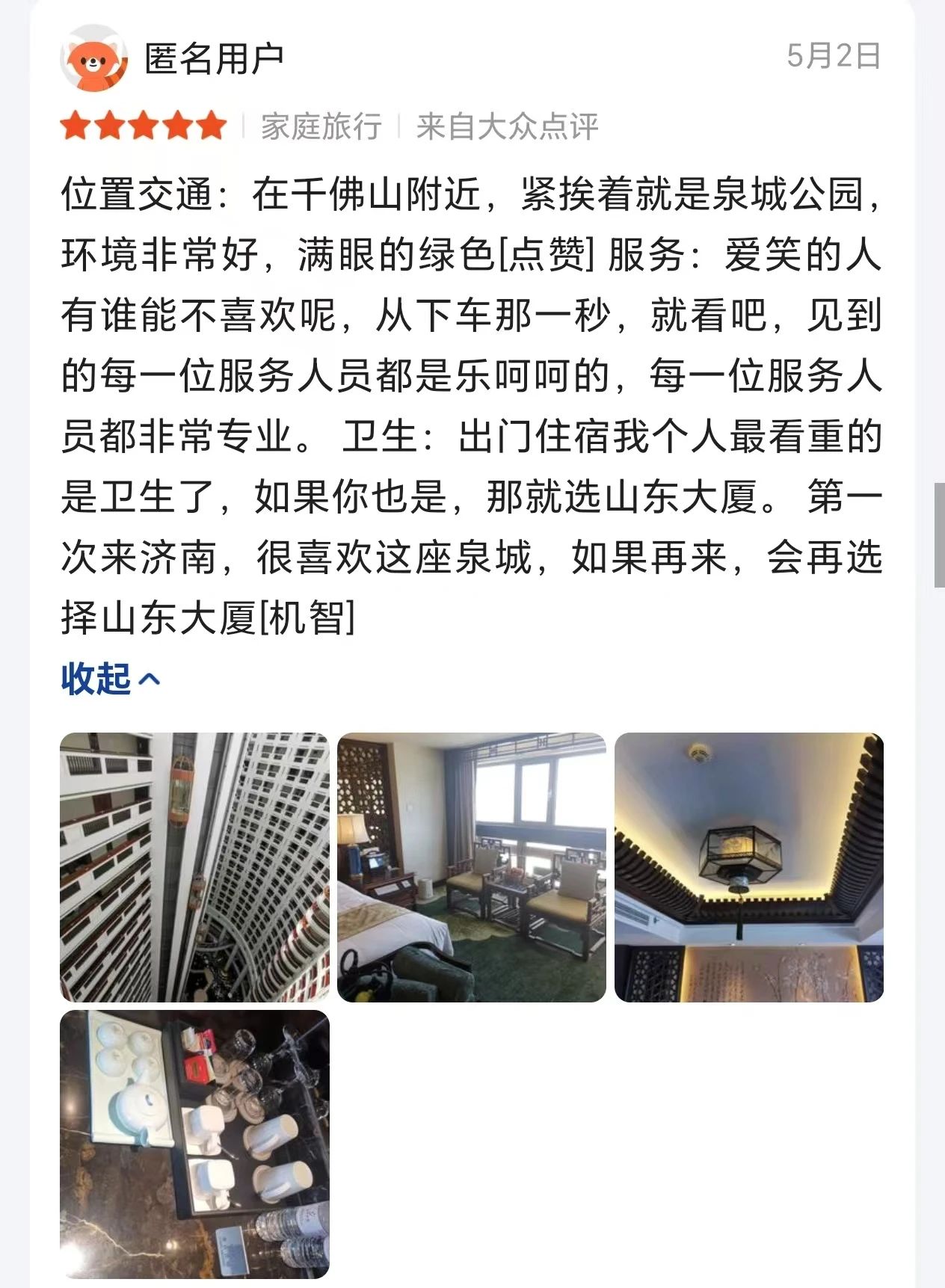Open the hotel atrium elevator photo
Screen dimensions: 945x1288
[x=194, y=867]
